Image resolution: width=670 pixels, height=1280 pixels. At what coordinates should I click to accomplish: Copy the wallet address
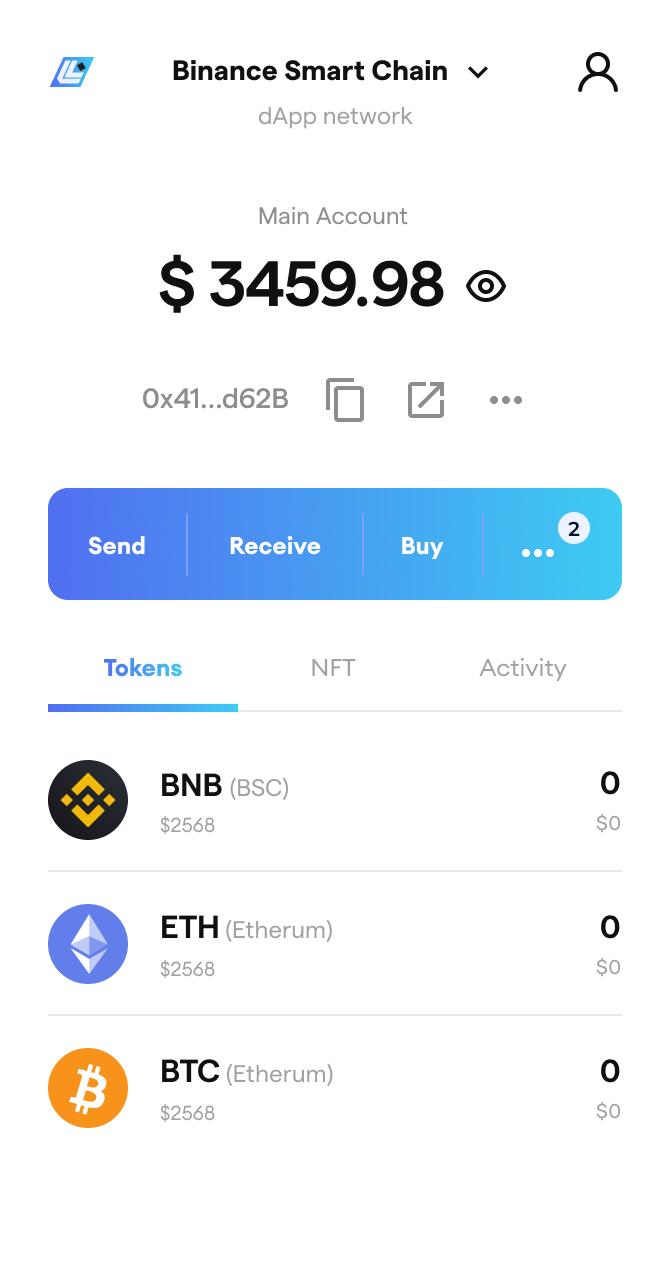pos(345,400)
